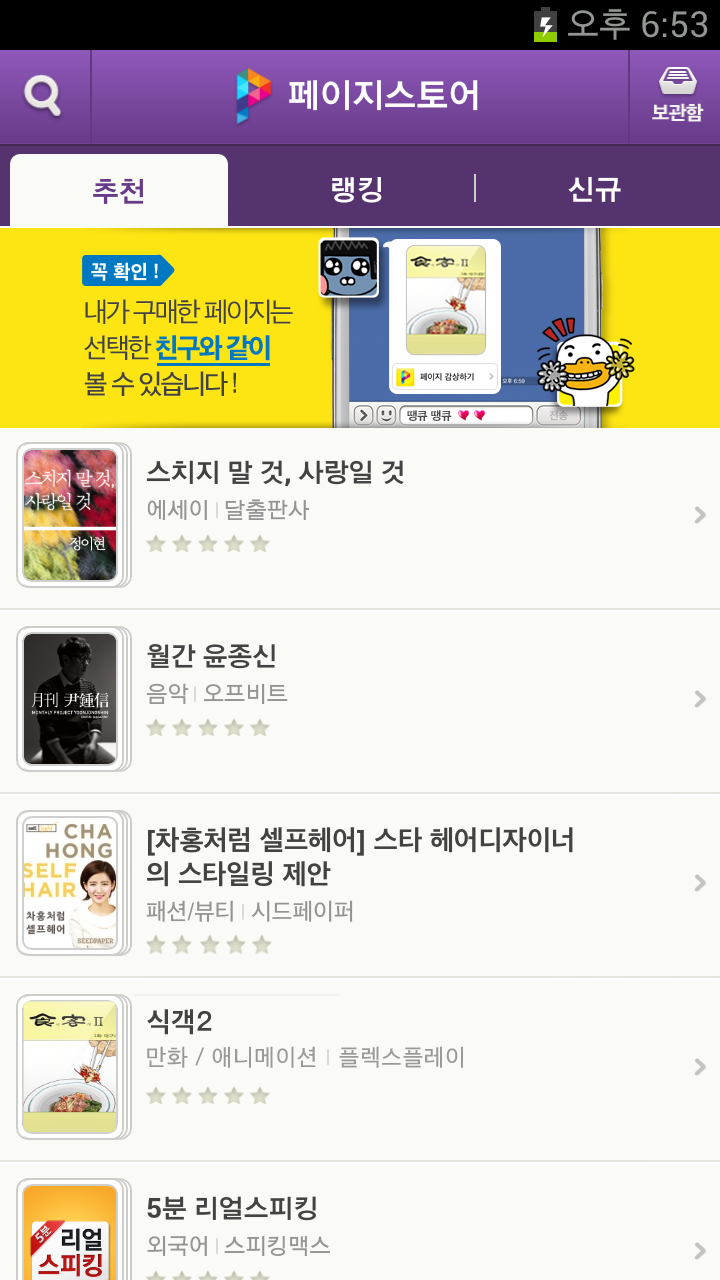View the 차홍처럼 셀프헤어 styling page

pos(360,884)
